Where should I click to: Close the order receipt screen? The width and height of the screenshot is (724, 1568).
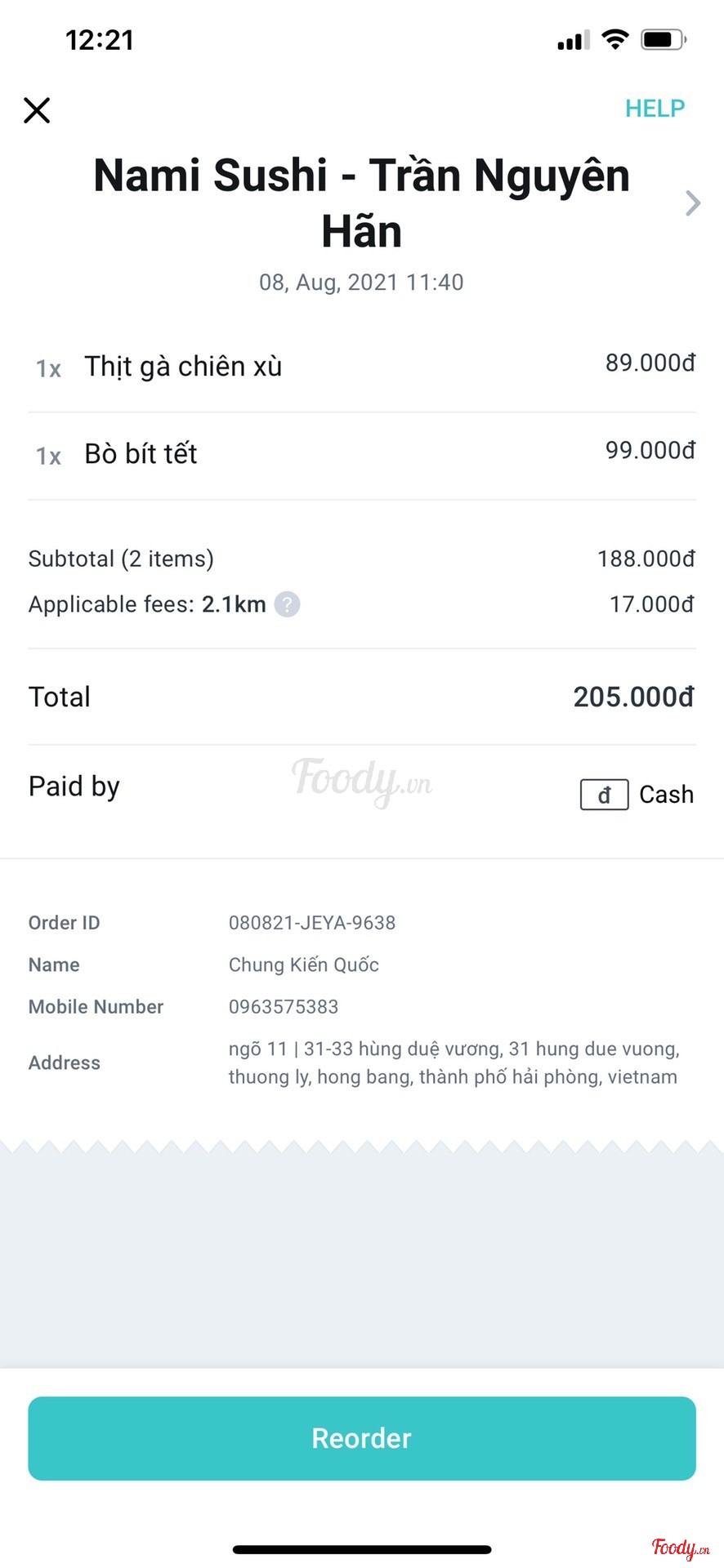(x=37, y=110)
